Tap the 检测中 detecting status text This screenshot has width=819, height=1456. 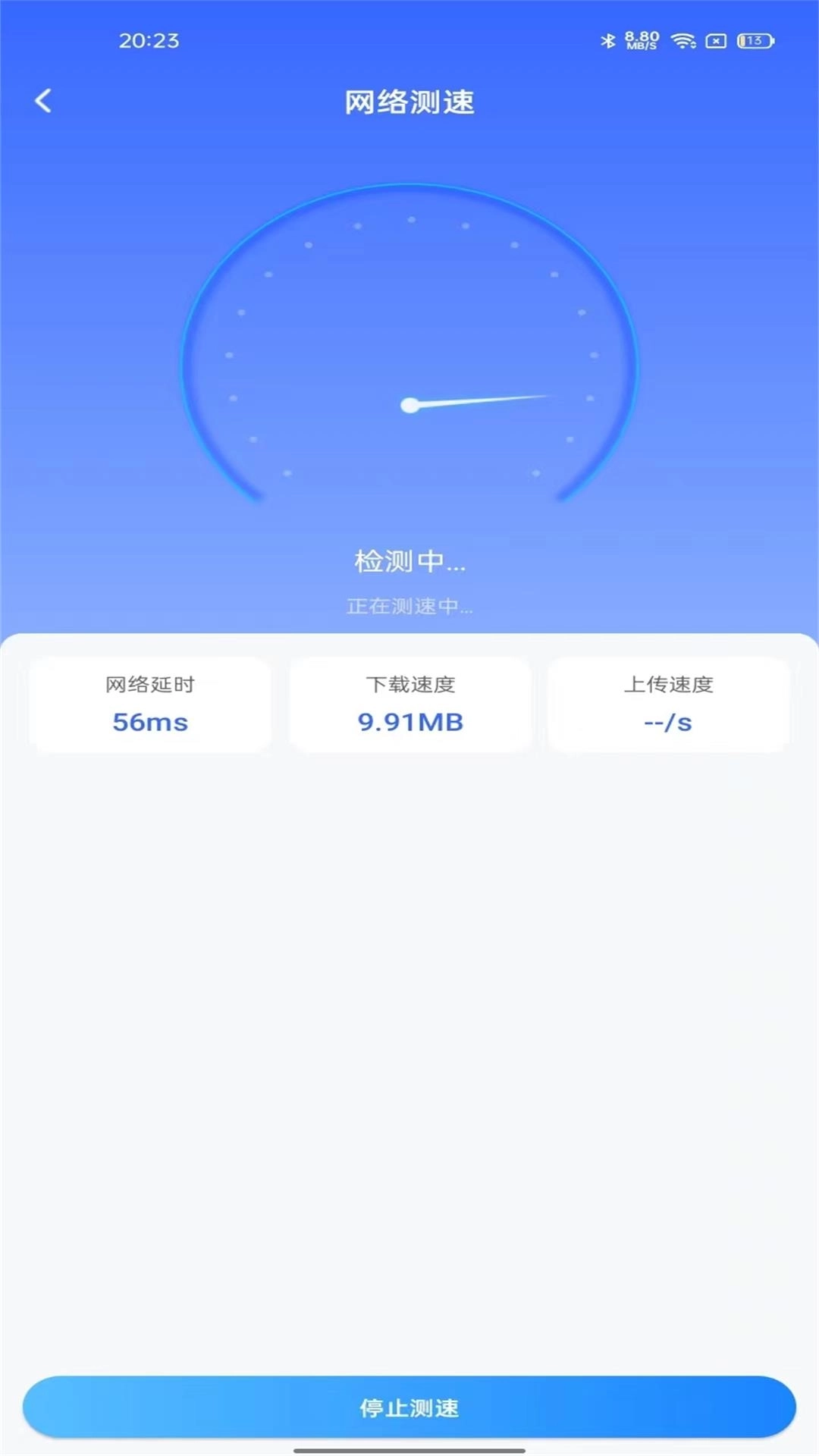tap(409, 562)
